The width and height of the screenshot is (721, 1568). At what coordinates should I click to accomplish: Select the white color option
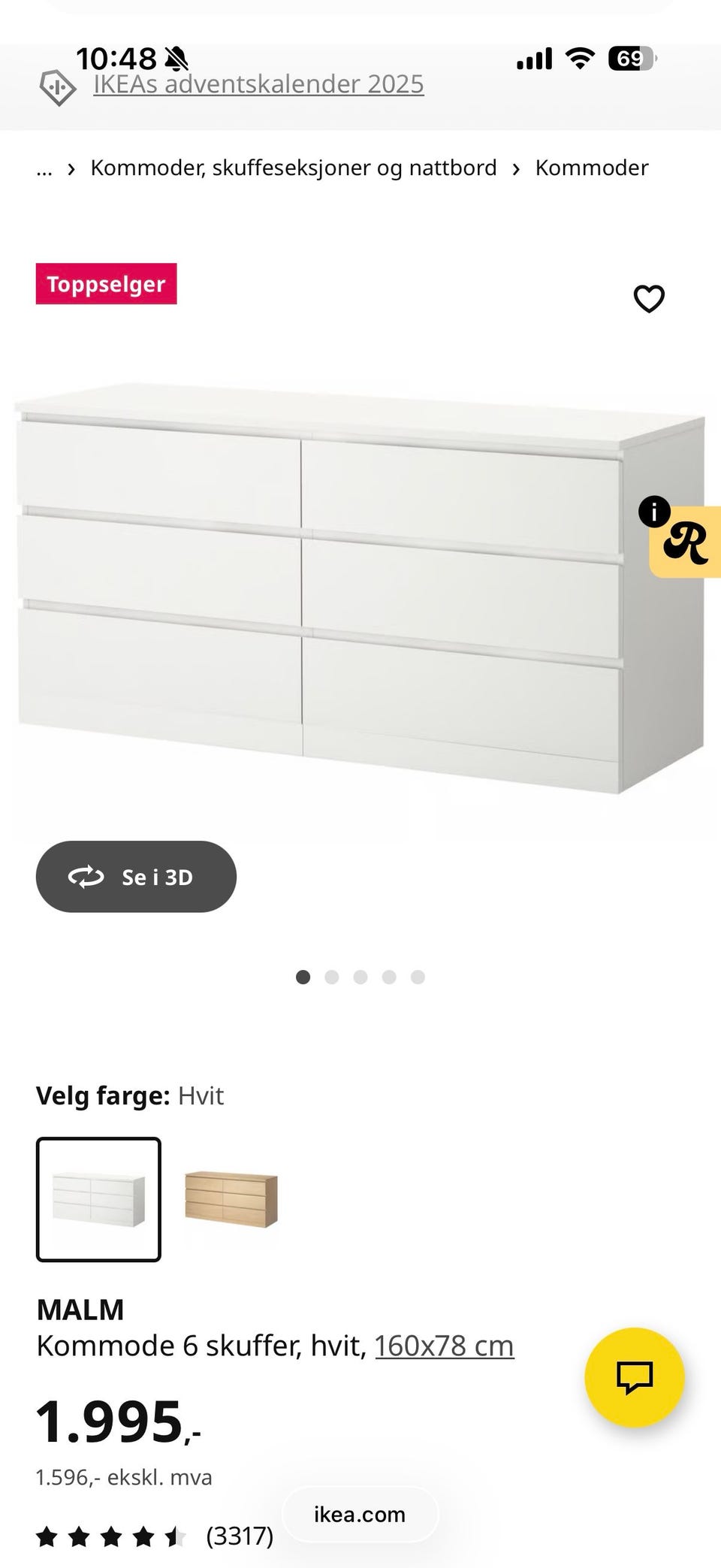98,1199
